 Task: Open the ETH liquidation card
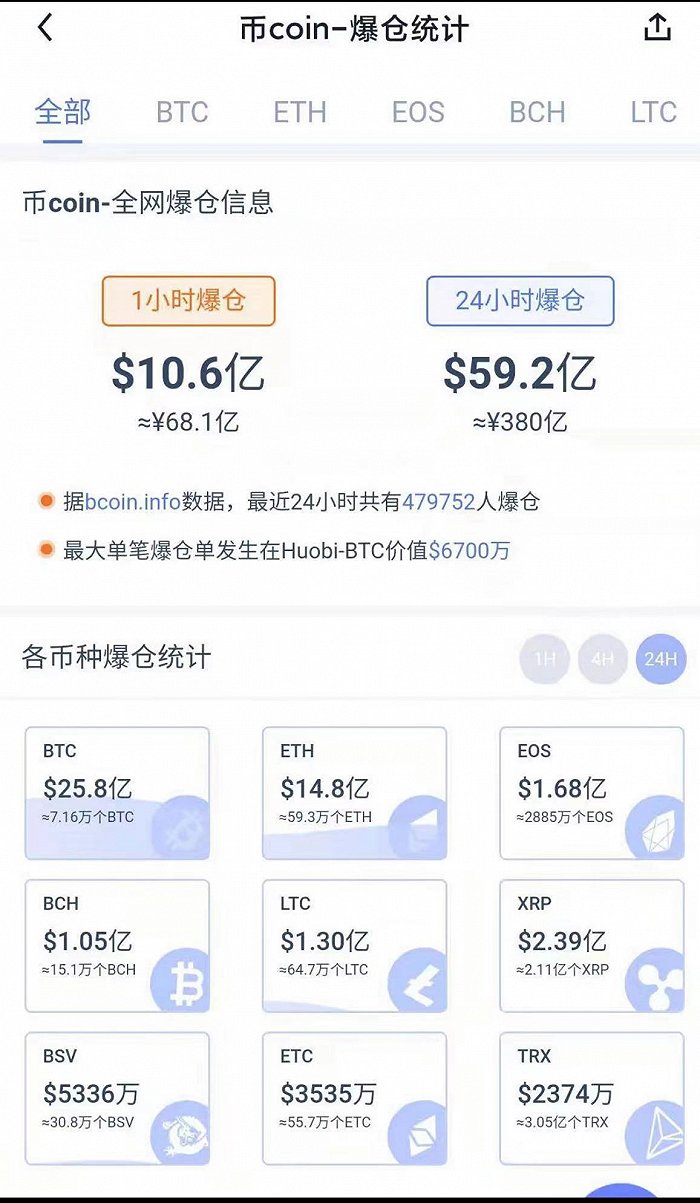(x=354, y=793)
